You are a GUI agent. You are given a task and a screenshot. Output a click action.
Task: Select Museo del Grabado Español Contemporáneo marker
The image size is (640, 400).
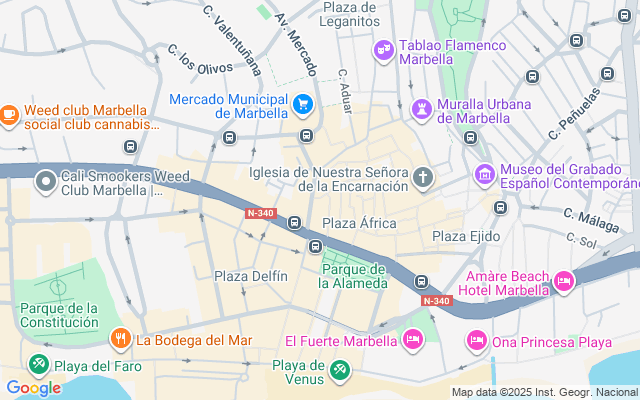click(484, 172)
